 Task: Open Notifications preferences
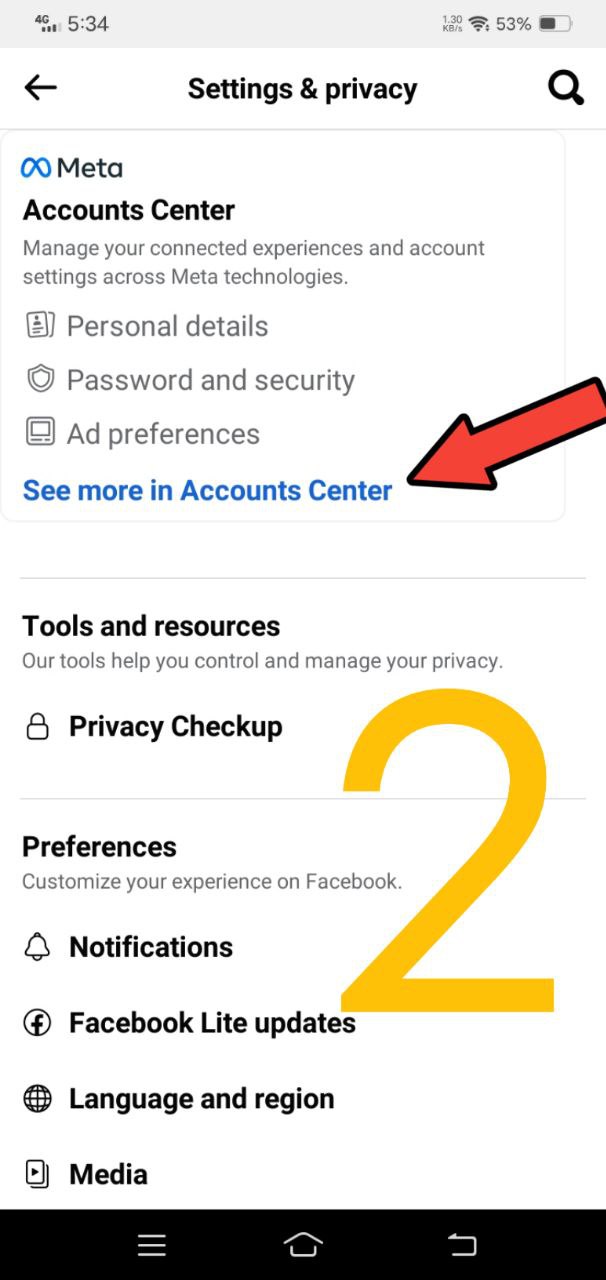click(x=150, y=946)
